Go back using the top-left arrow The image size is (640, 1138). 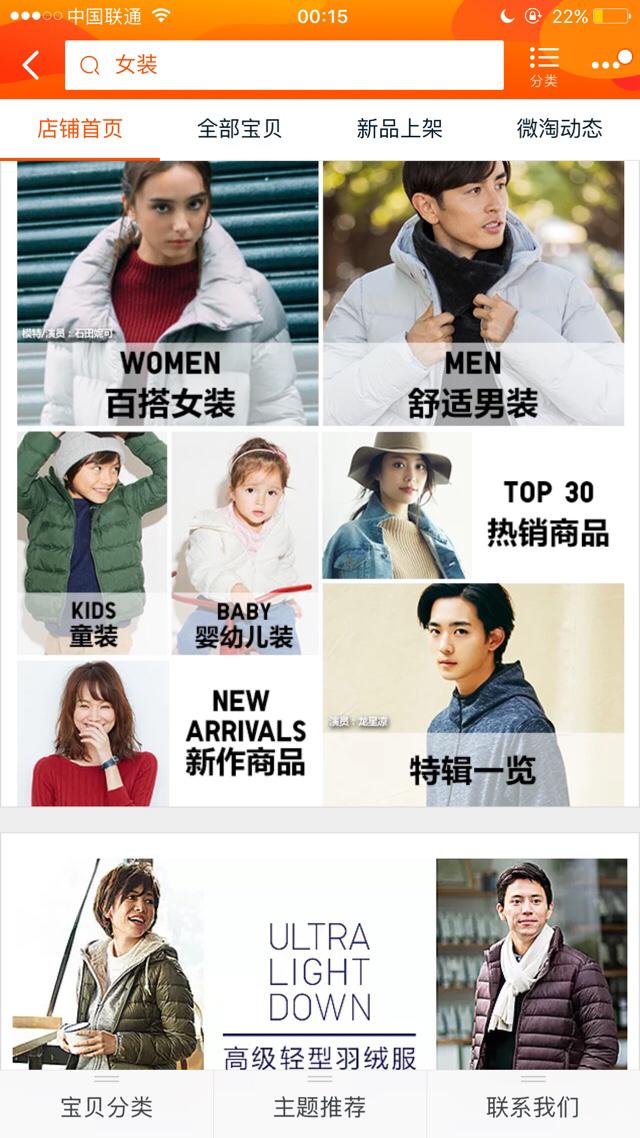click(31, 66)
